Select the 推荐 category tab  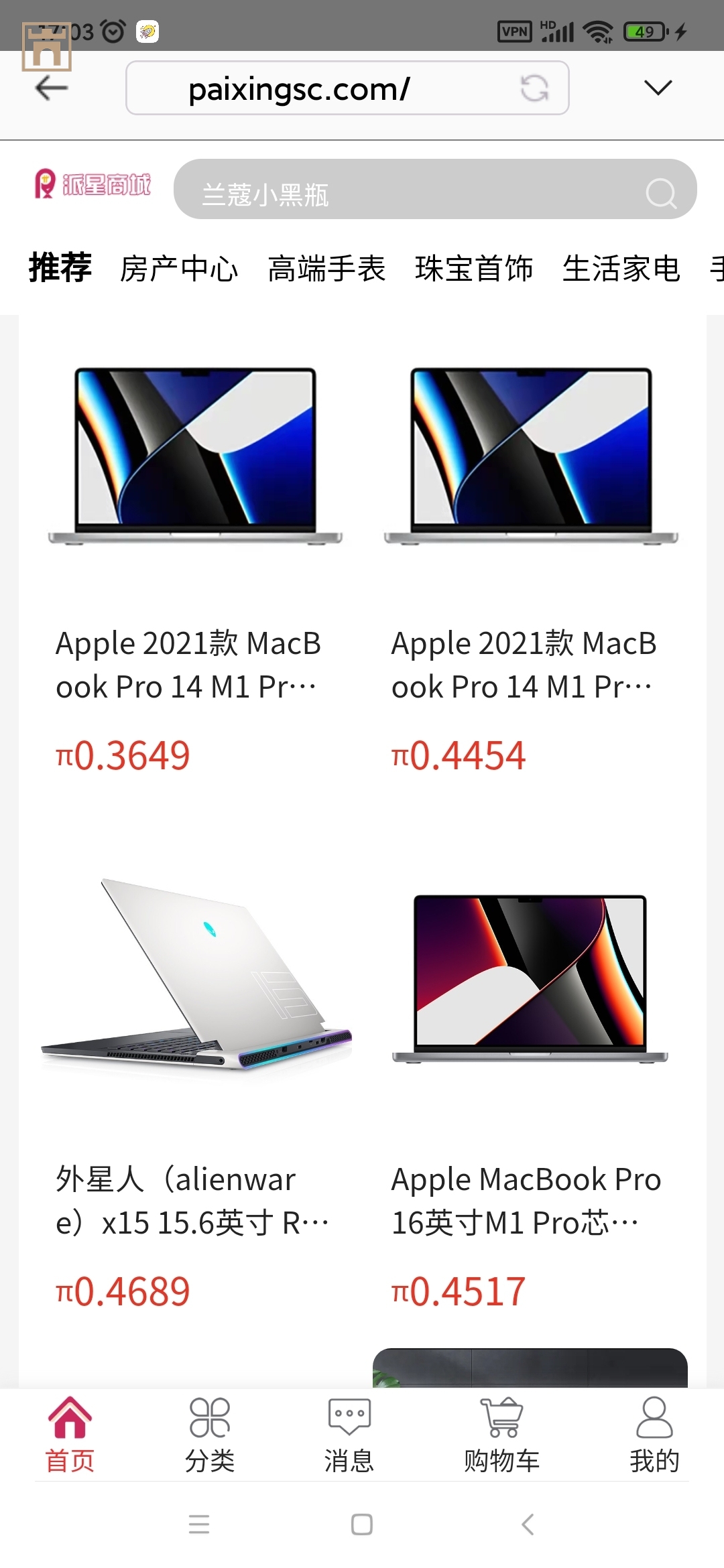pos(60,268)
